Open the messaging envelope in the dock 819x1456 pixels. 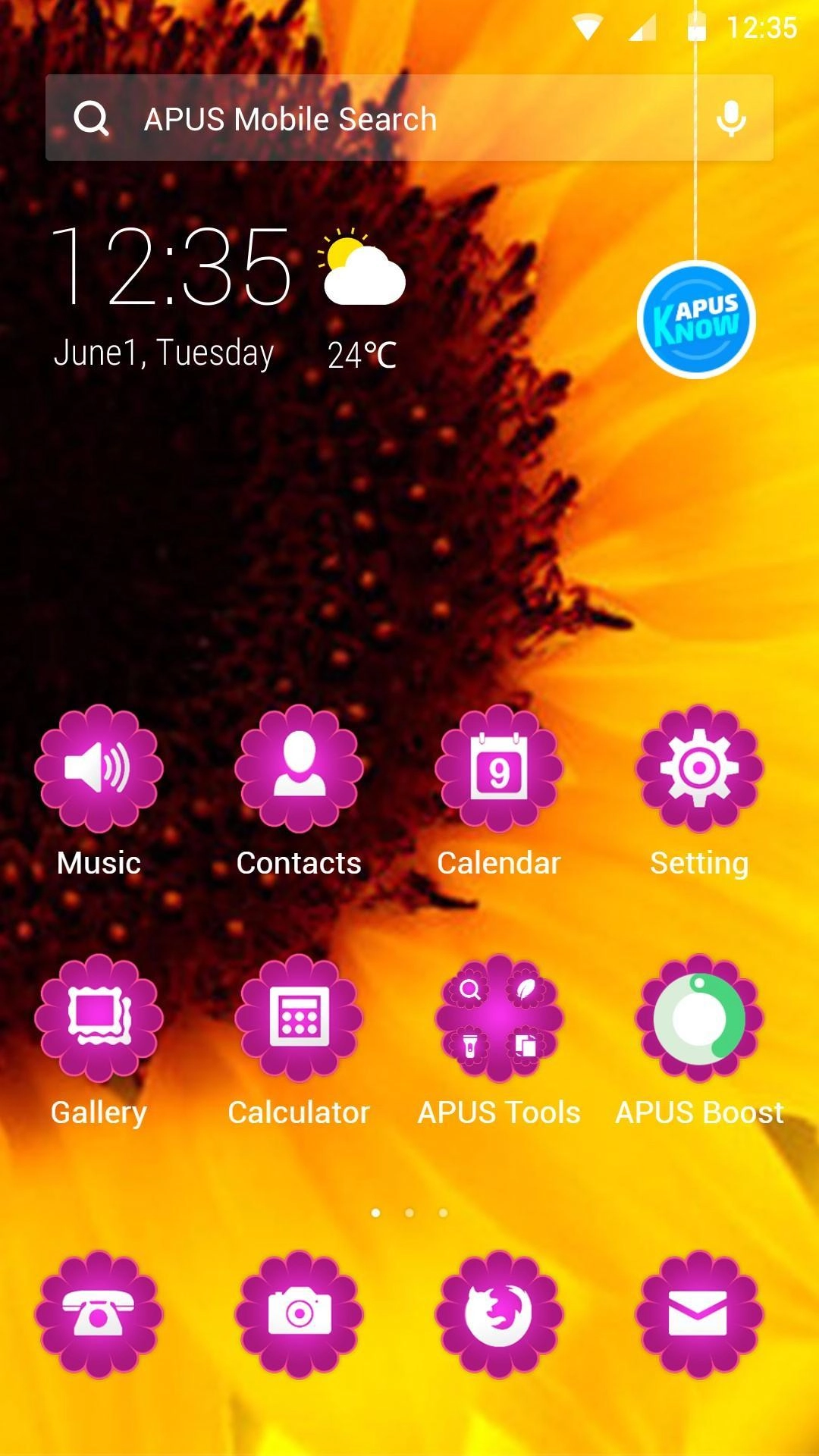point(699,1313)
